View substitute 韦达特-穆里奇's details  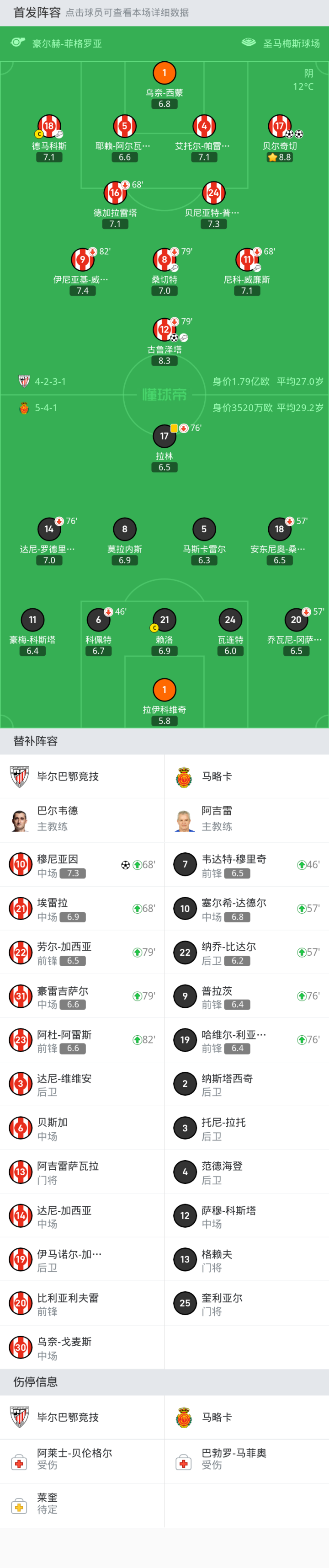click(247, 864)
